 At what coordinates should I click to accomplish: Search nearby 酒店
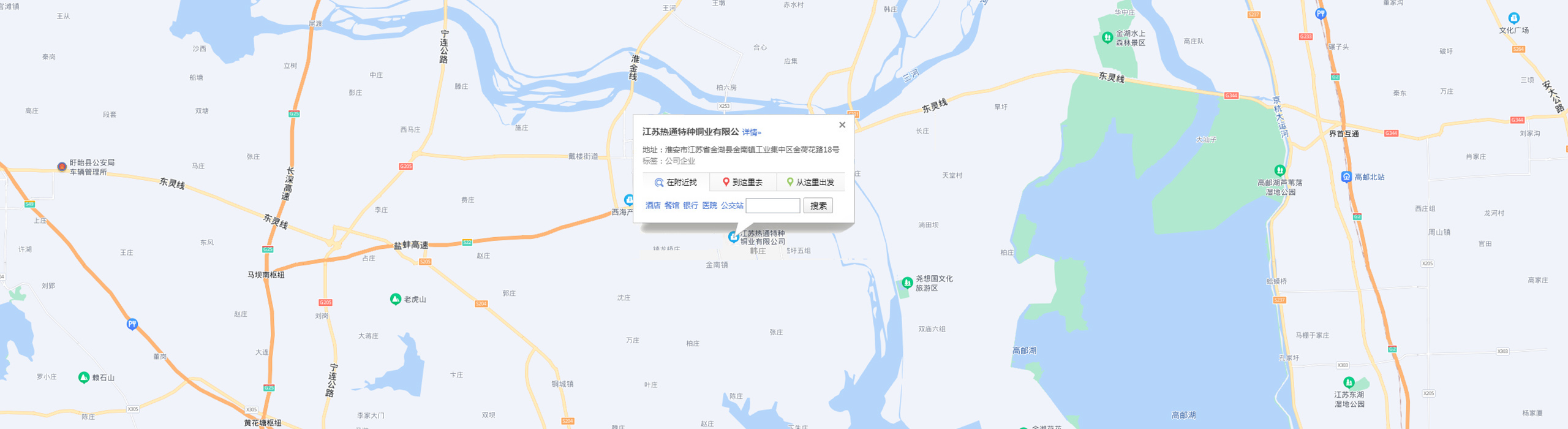[x=653, y=206]
